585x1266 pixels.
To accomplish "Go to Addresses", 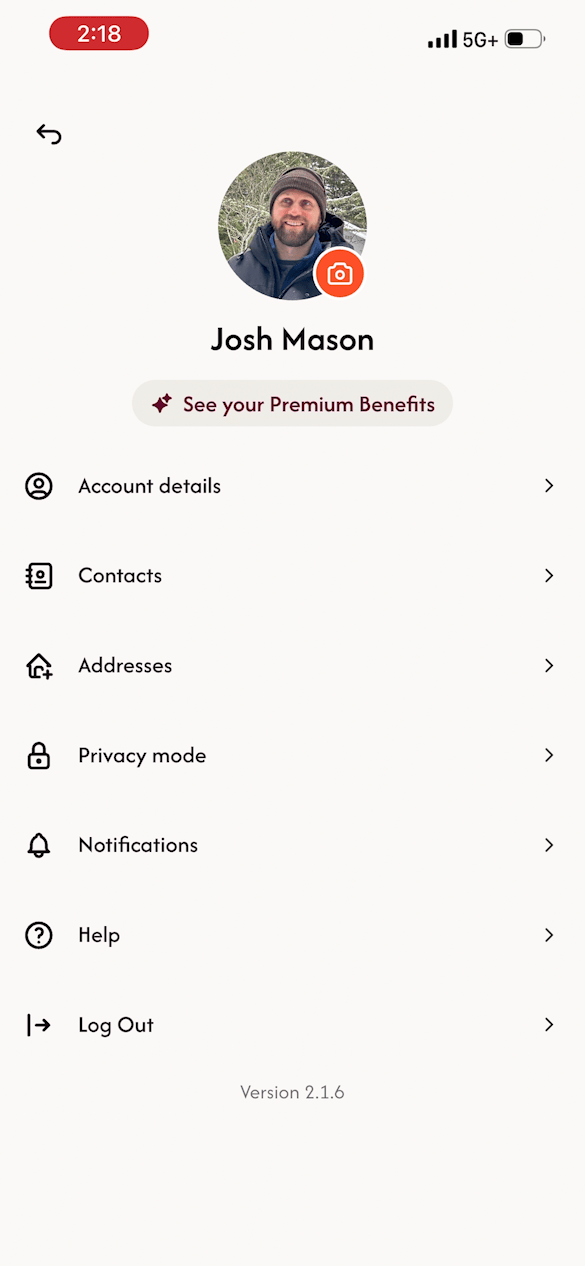I will (x=292, y=666).
